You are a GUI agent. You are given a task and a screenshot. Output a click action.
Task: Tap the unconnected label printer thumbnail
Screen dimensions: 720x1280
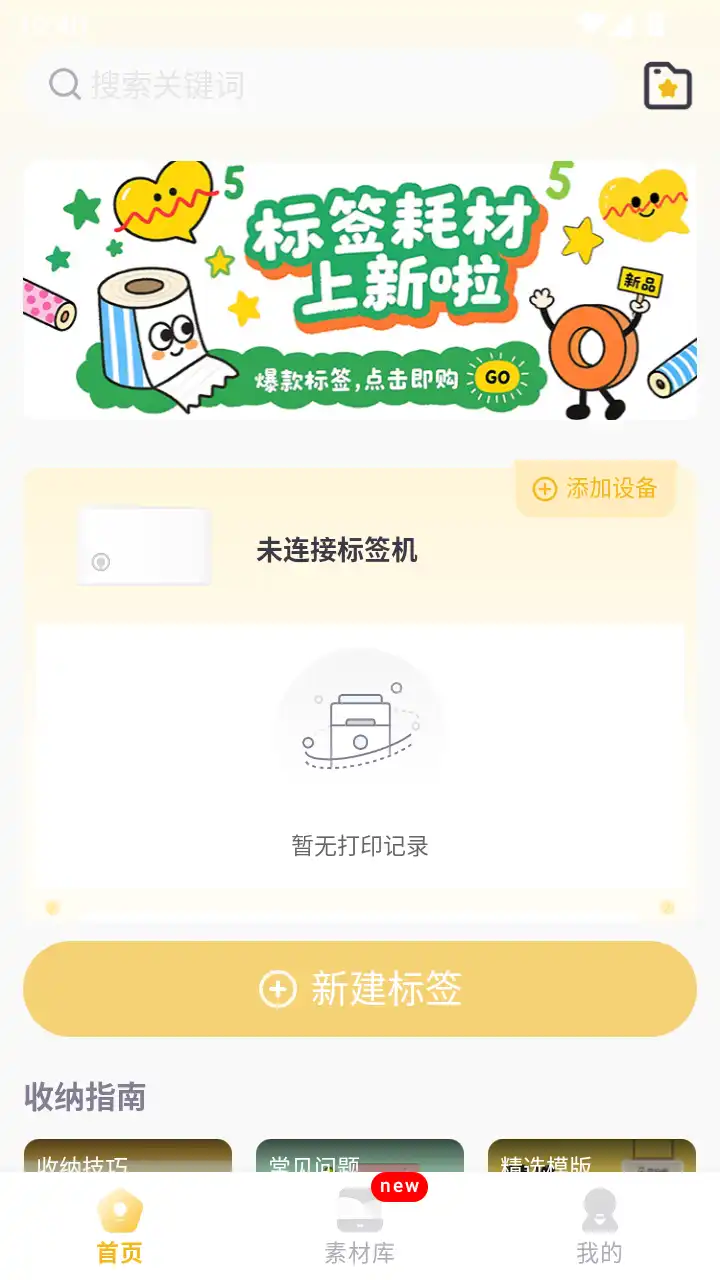tap(143, 545)
